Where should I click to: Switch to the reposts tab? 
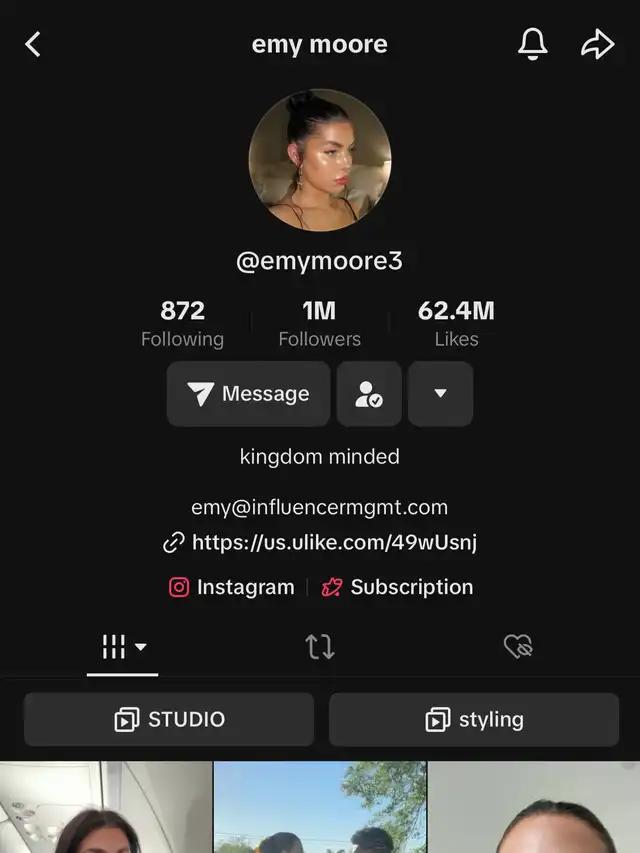(320, 648)
